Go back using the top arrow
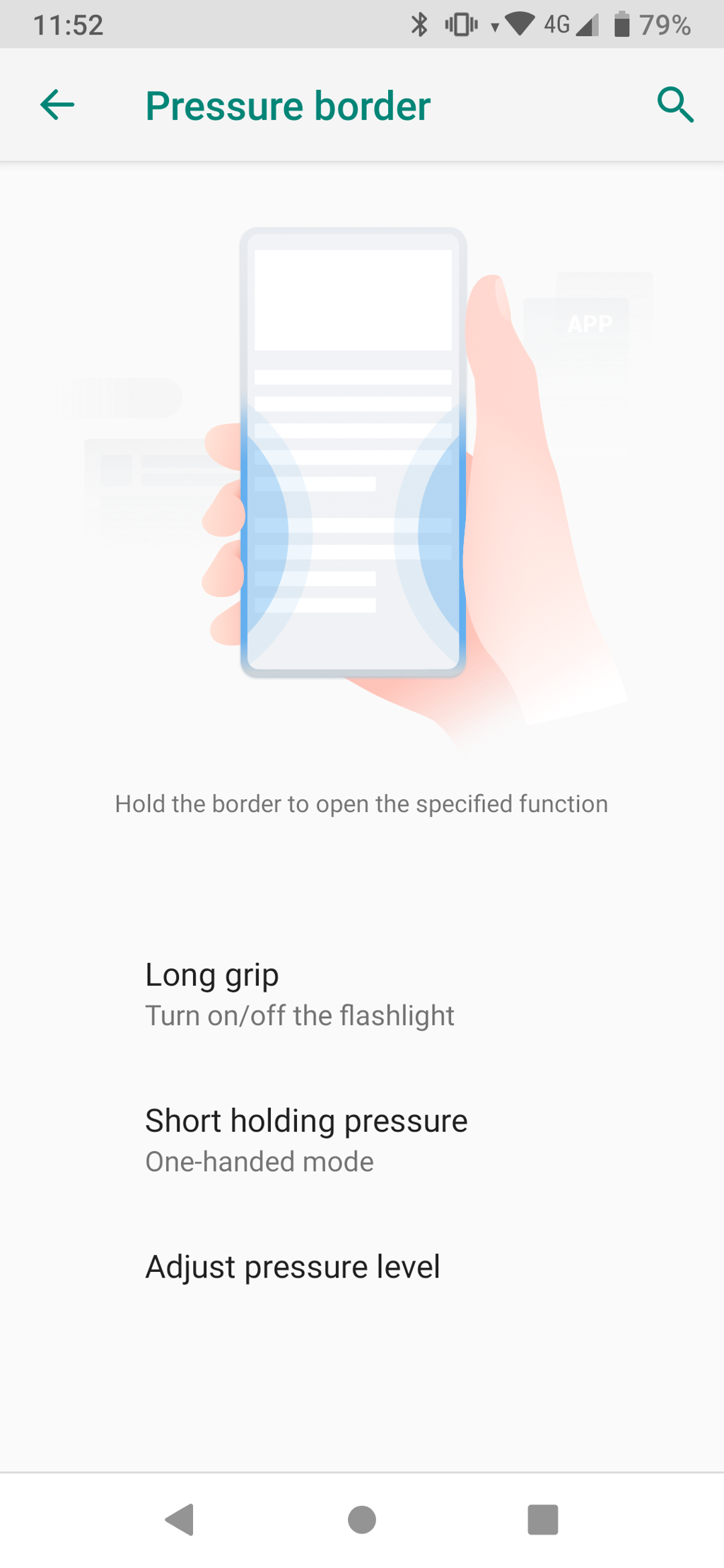 (57, 105)
